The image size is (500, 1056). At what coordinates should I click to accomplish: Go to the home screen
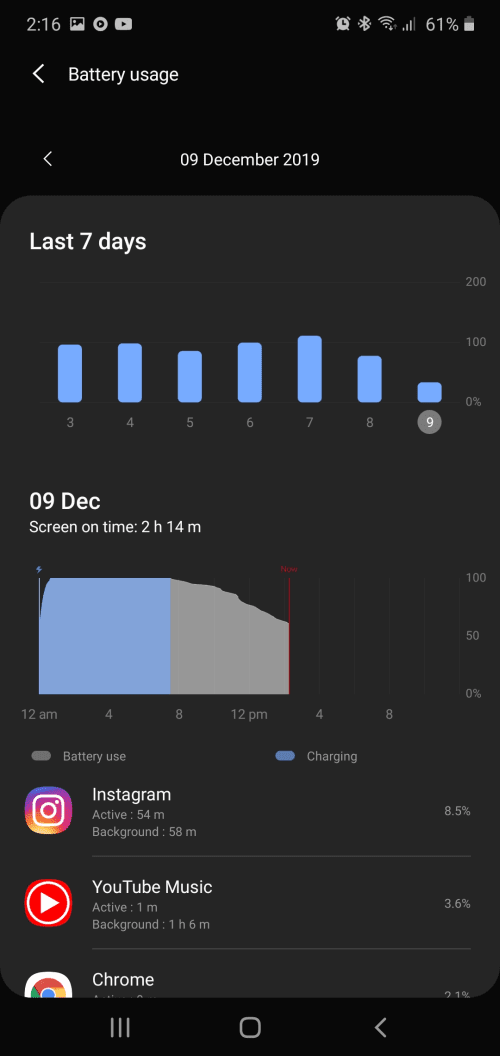click(250, 1027)
